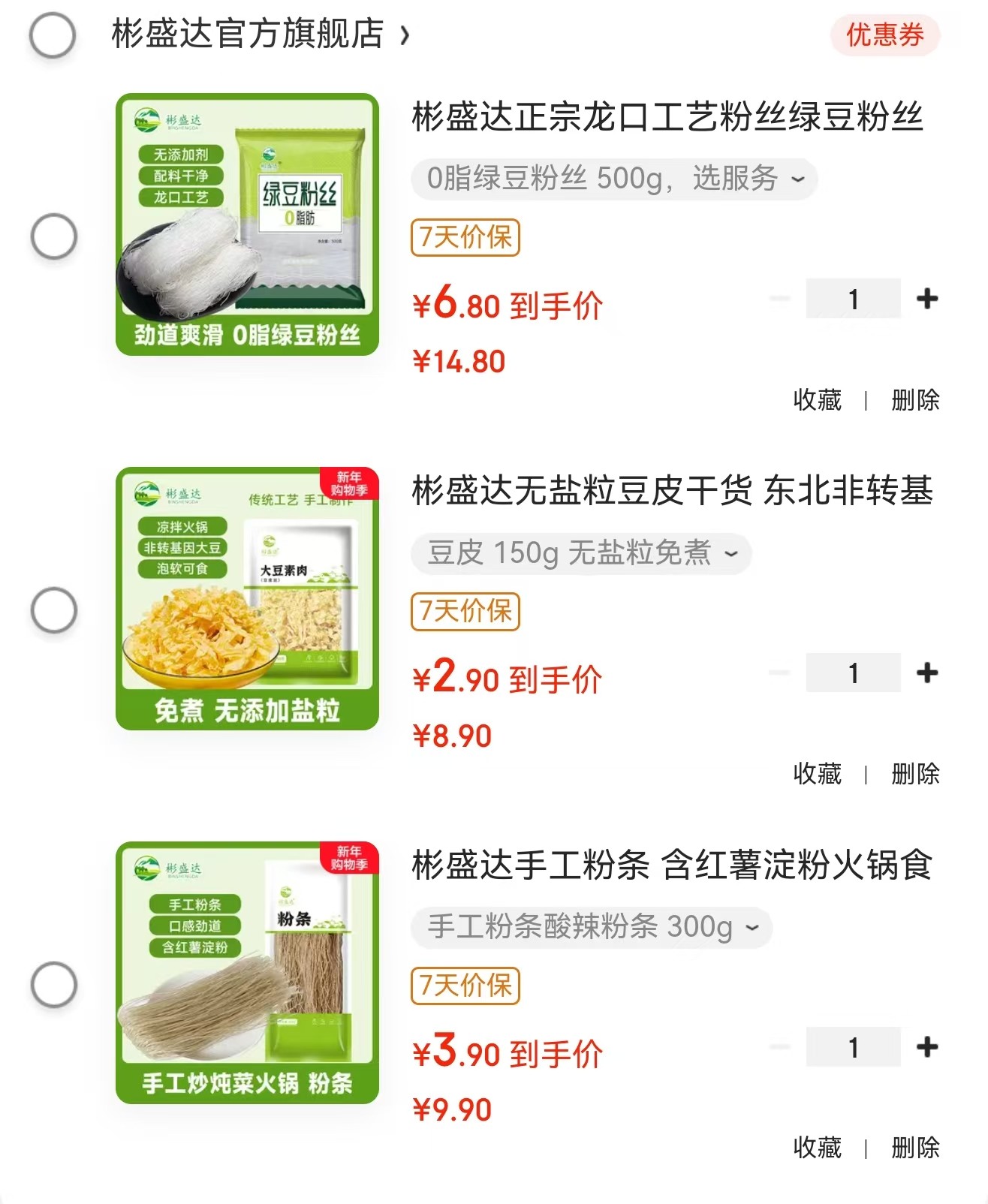
Task: Open the 豆皮 product image
Action: 247,598
